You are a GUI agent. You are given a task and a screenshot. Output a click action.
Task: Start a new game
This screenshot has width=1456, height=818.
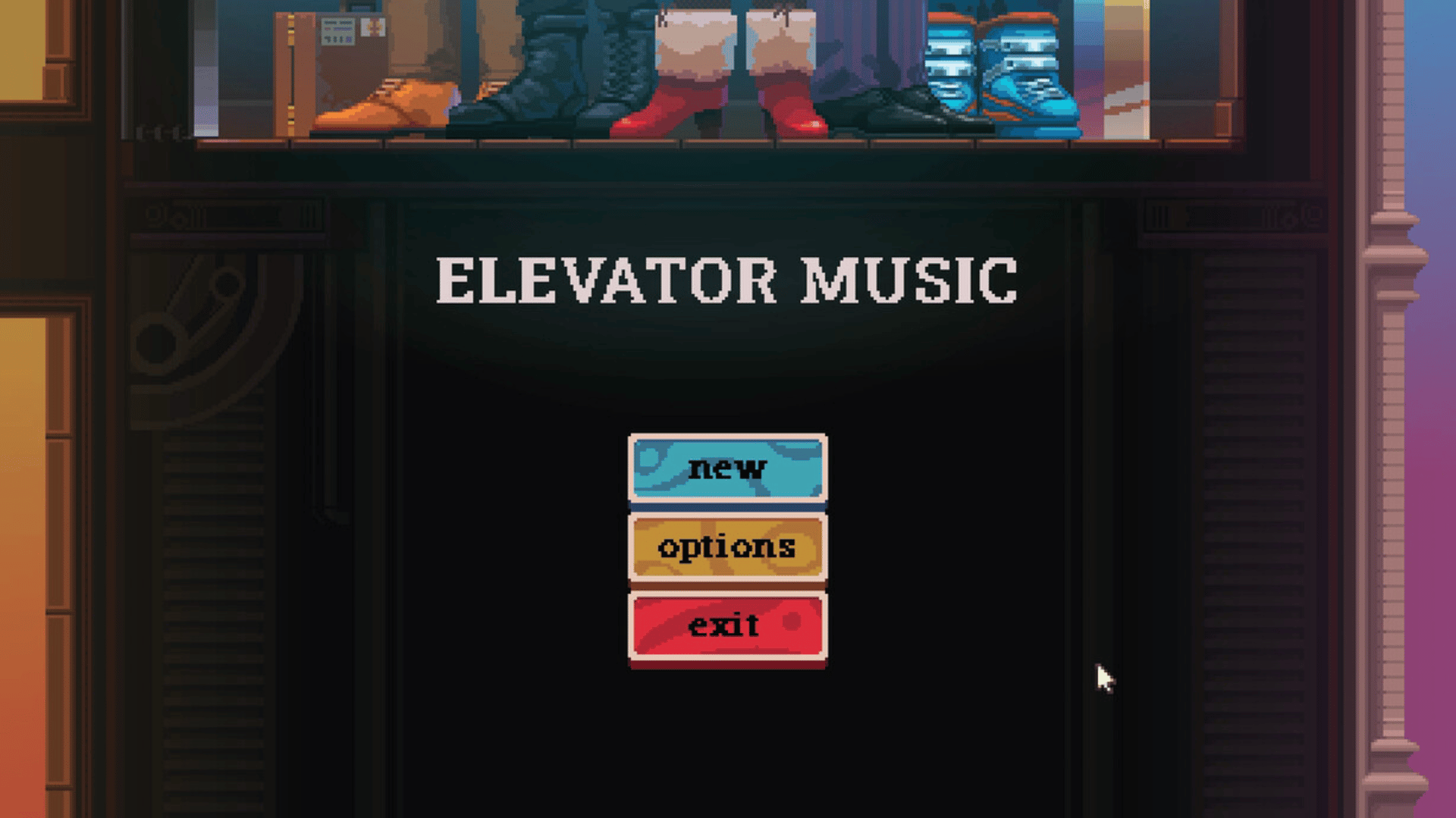(x=727, y=468)
